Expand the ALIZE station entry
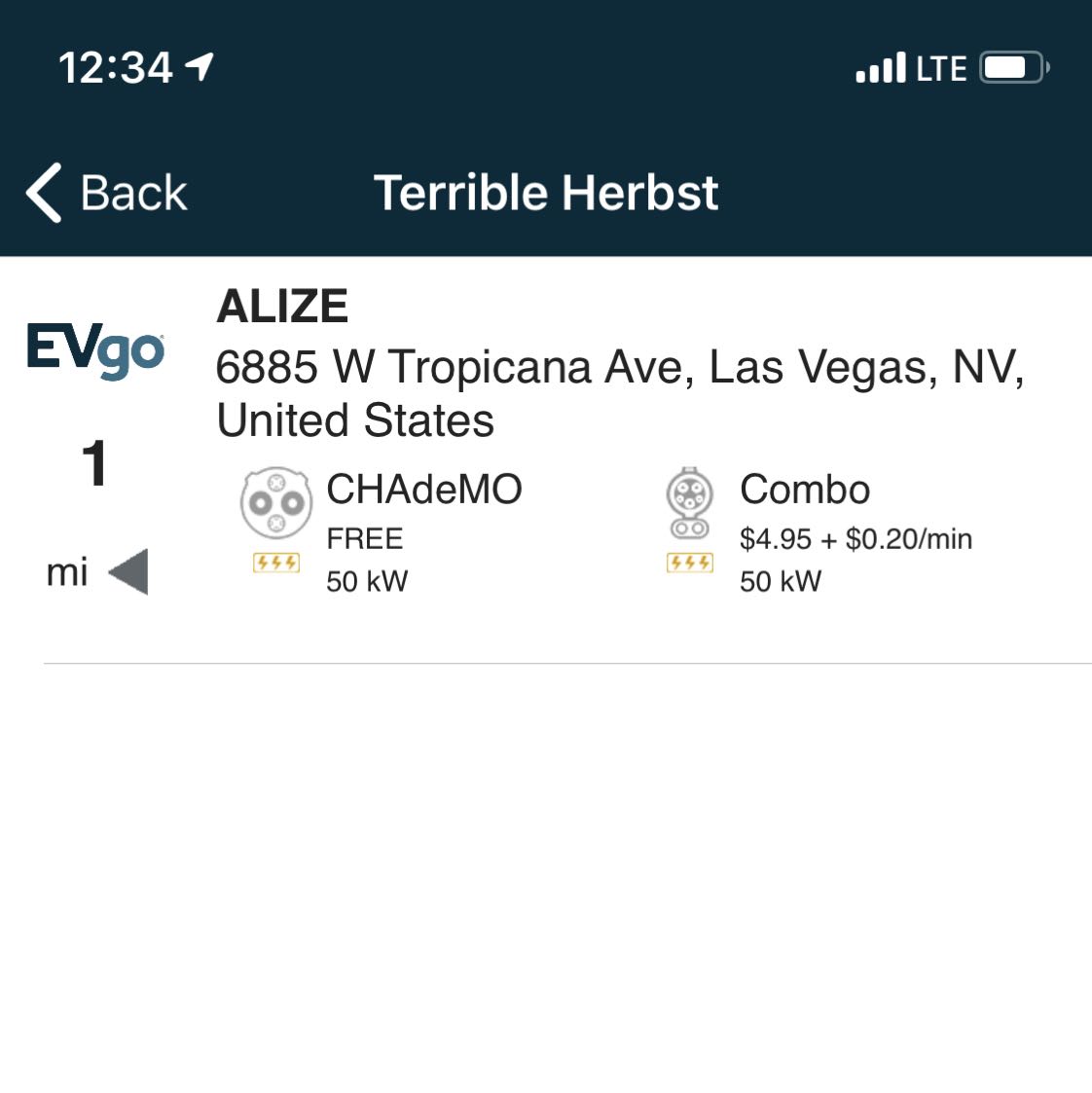Image resolution: width=1092 pixels, height=1093 pixels. coord(281,306)
